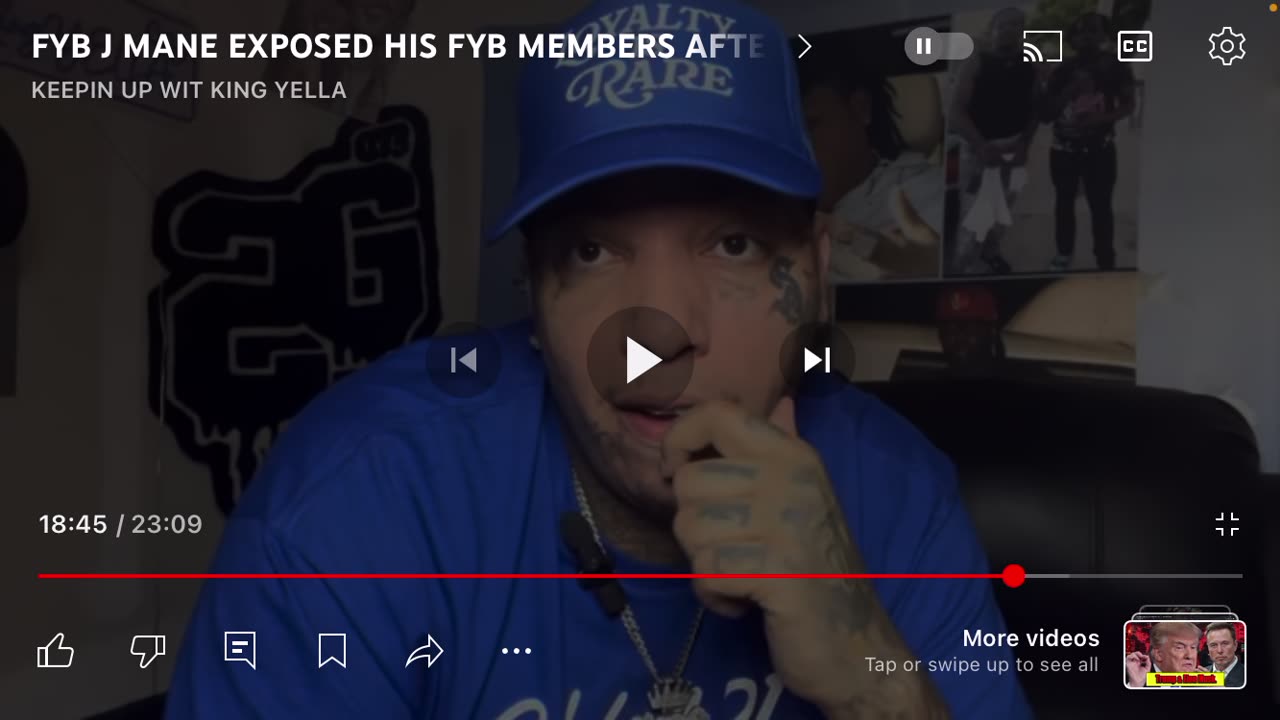Toggle elapsed time display 18:45
The width and height of the screenshot is (1280, 720).
pyautogui.click(x=73, y=524)
